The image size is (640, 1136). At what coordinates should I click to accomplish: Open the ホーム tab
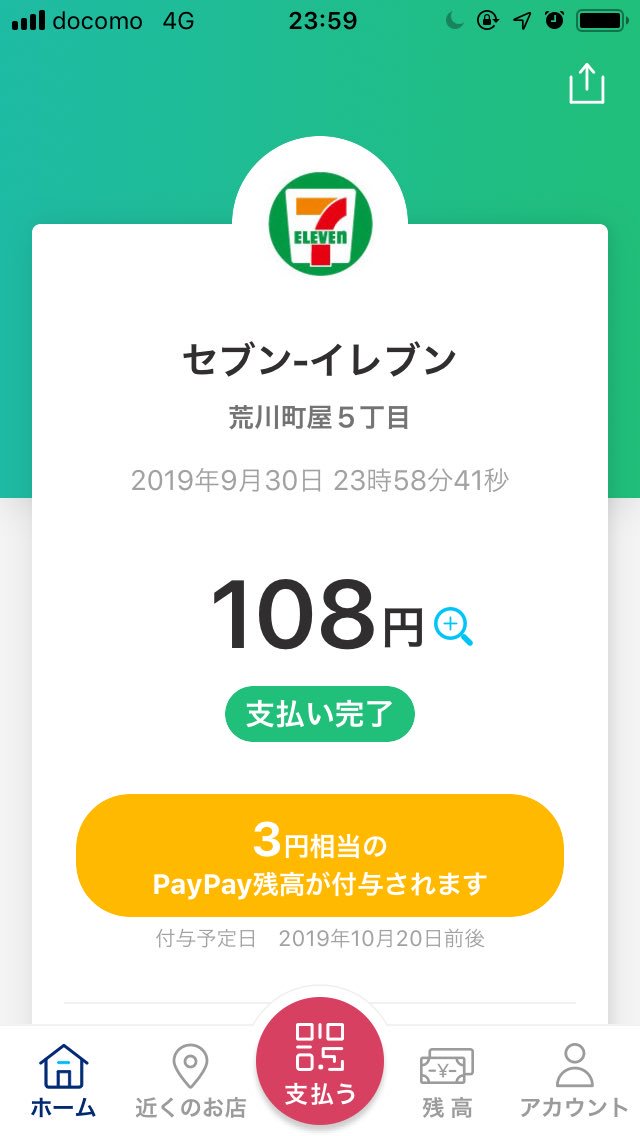[x=63, y=1080]
